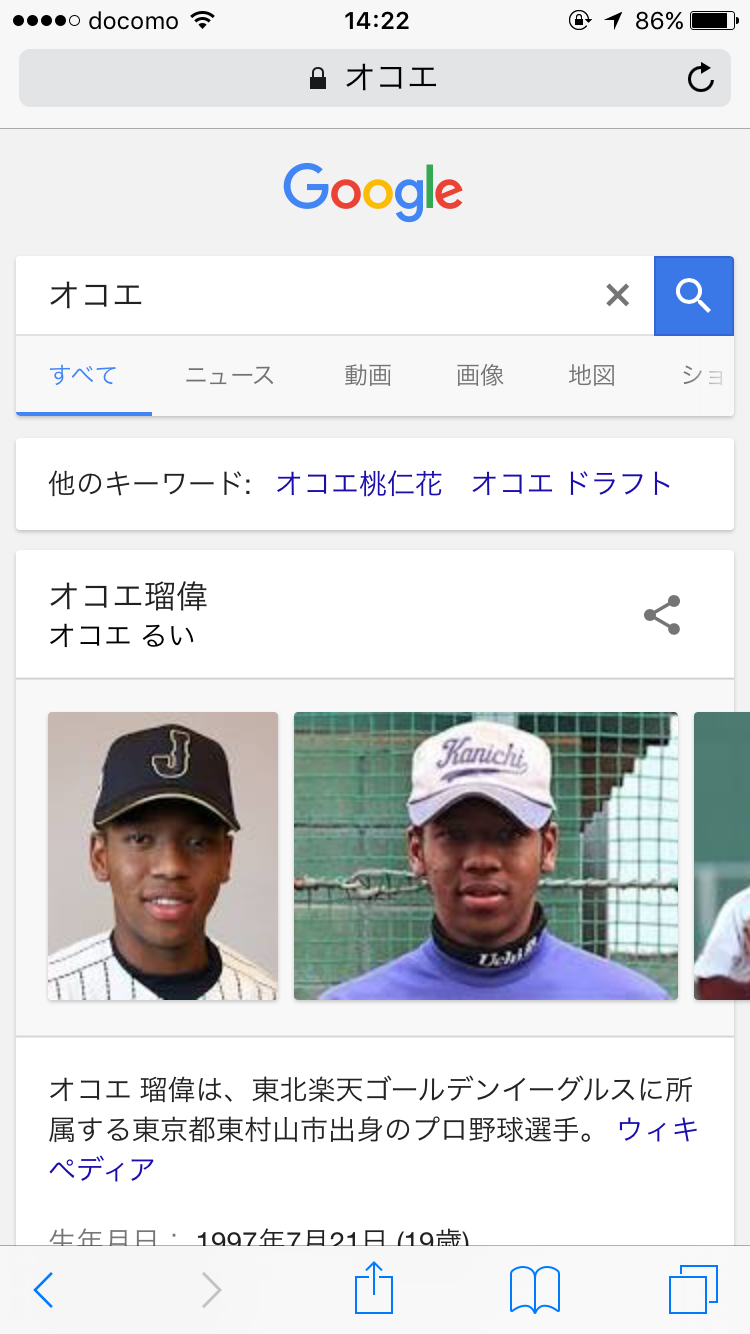Open the 動画 results tab

[x=368, y=376]
